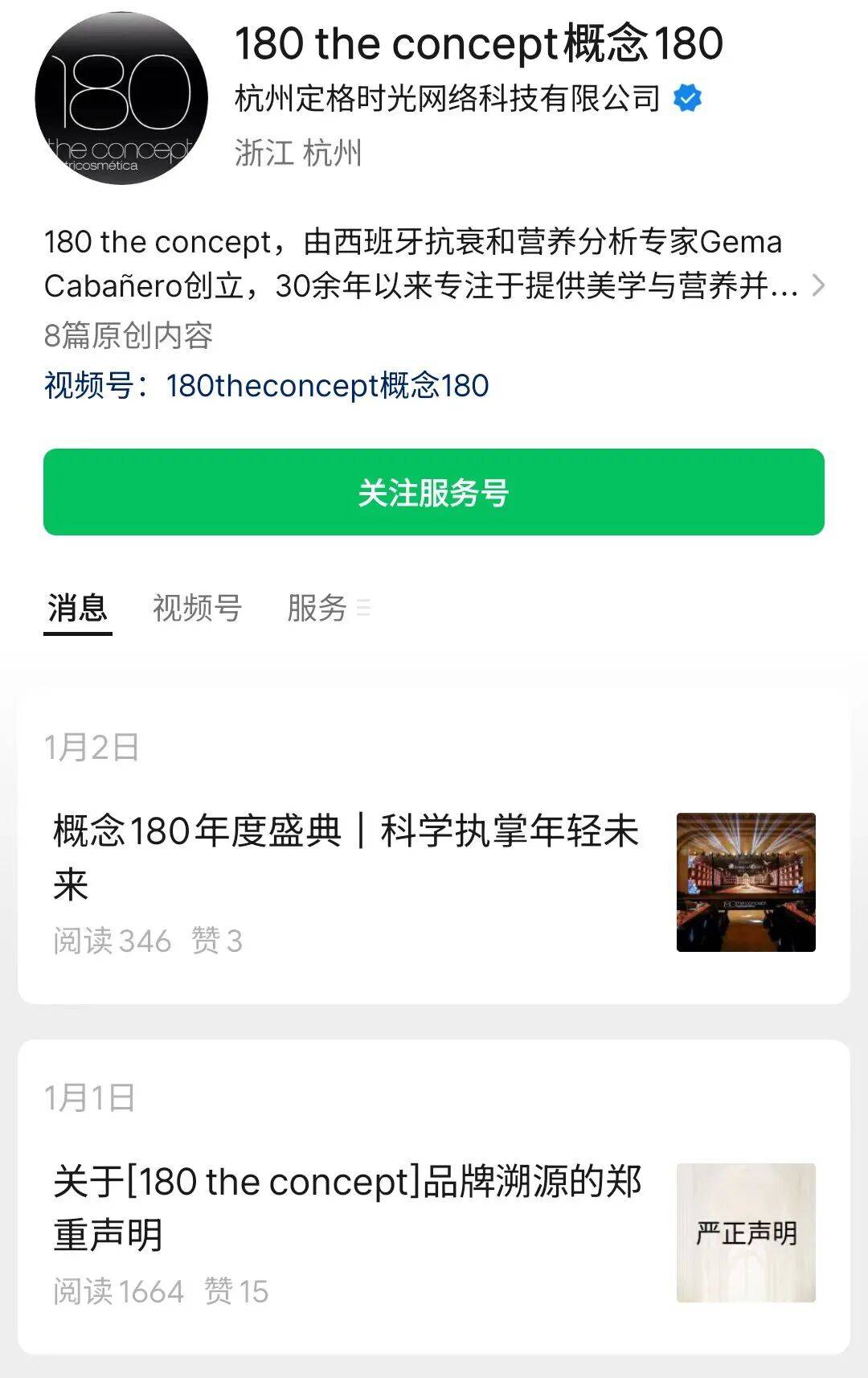The image size is (868, 1378).
Task: Switch to the 视频号 tab
Action: click(197, 609)
